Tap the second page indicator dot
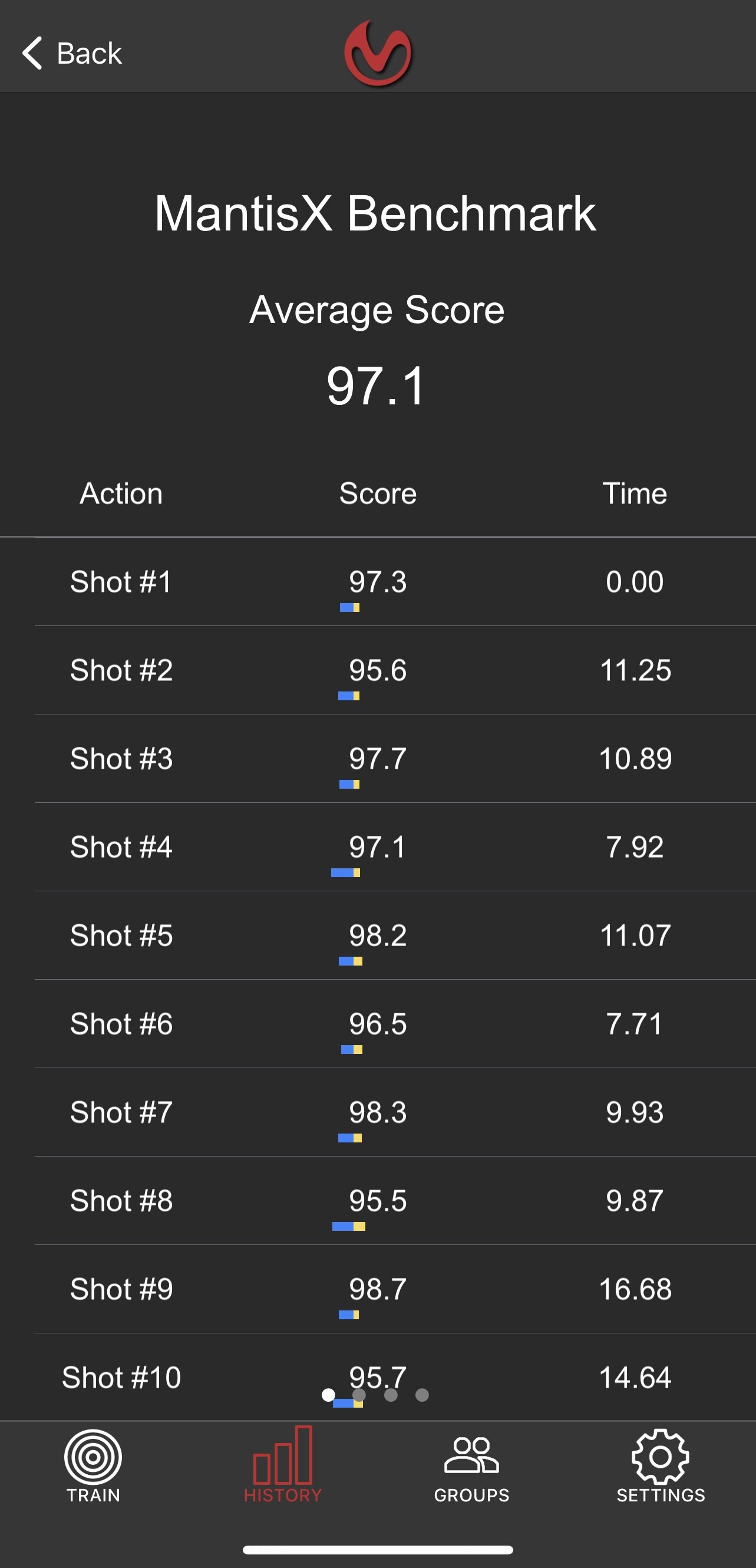The height and width of the screenshot is (1568, 756). (x=359, y=1395)
